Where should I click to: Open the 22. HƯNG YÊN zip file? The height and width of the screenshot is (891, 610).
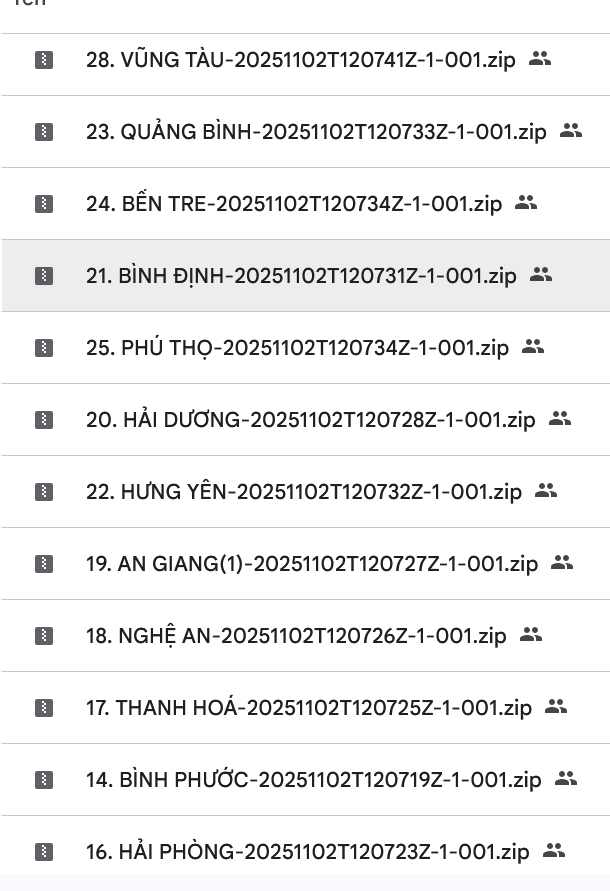(x=303, y=492)
